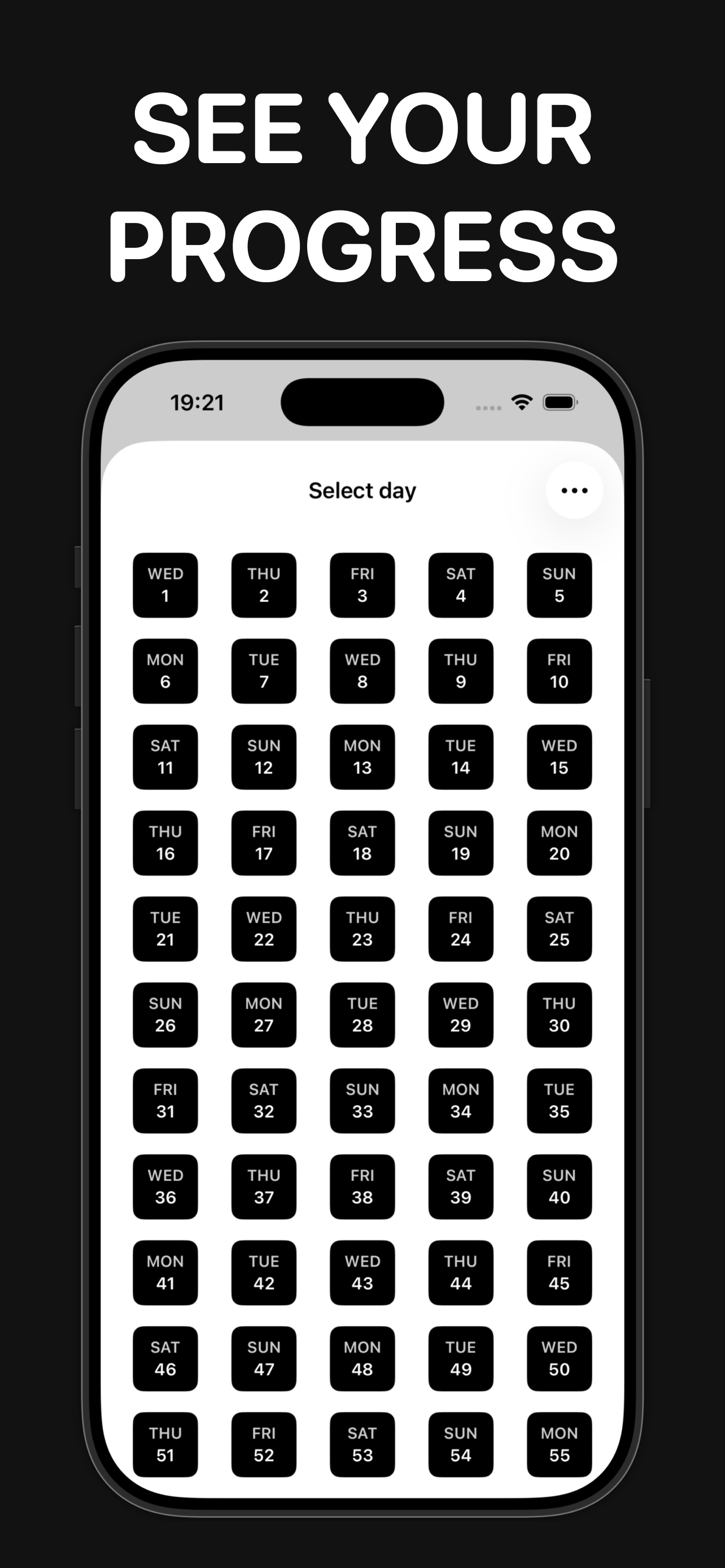
Task: Open day 16 marked THU
Action: [x=165, y=844]
